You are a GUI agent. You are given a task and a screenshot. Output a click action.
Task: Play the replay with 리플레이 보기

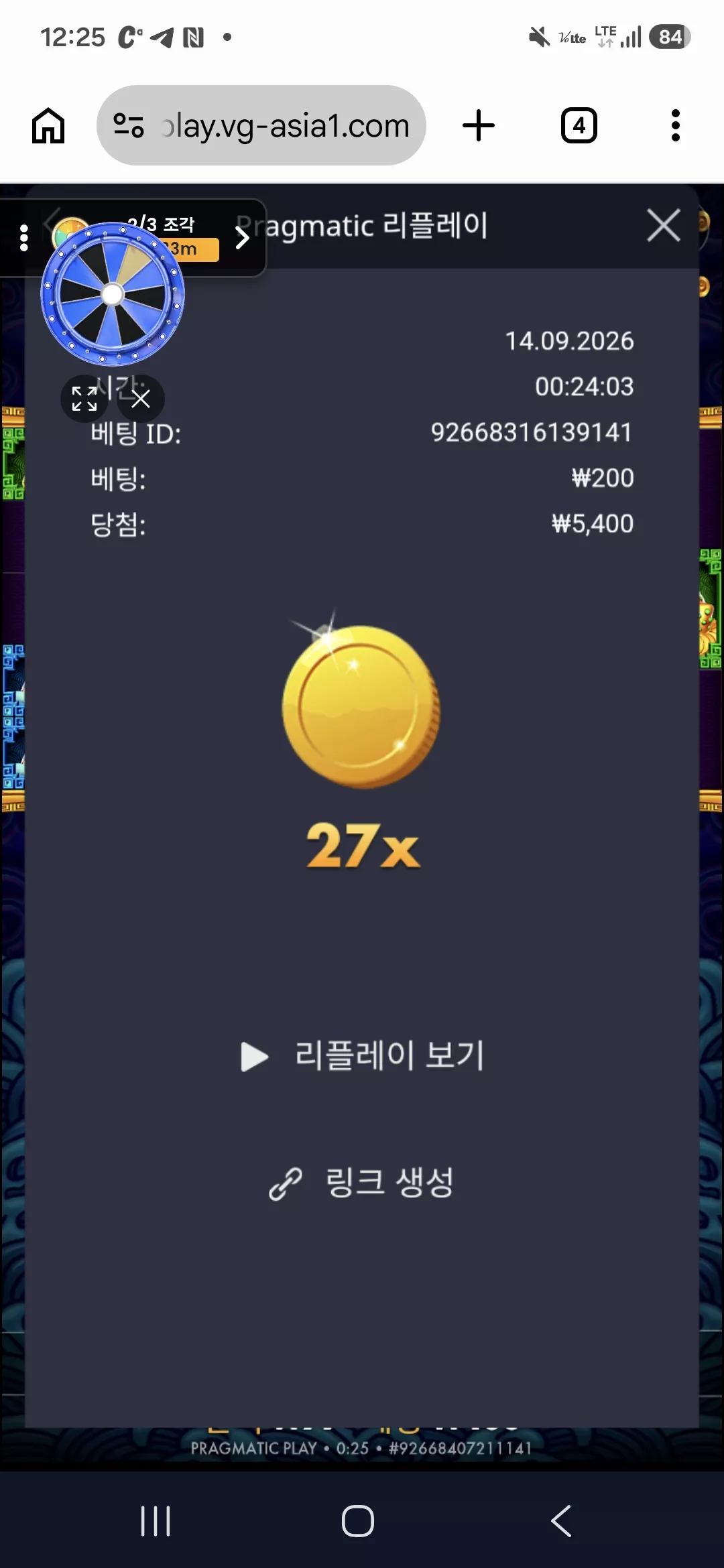click(362, 1055)
